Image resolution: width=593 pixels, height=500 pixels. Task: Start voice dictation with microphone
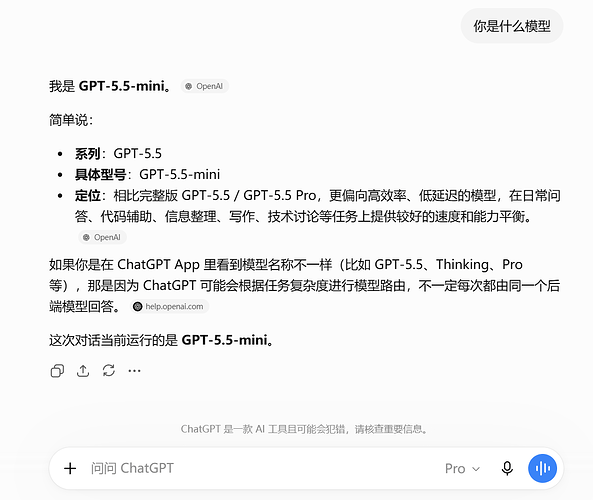(x=507, y=469)
